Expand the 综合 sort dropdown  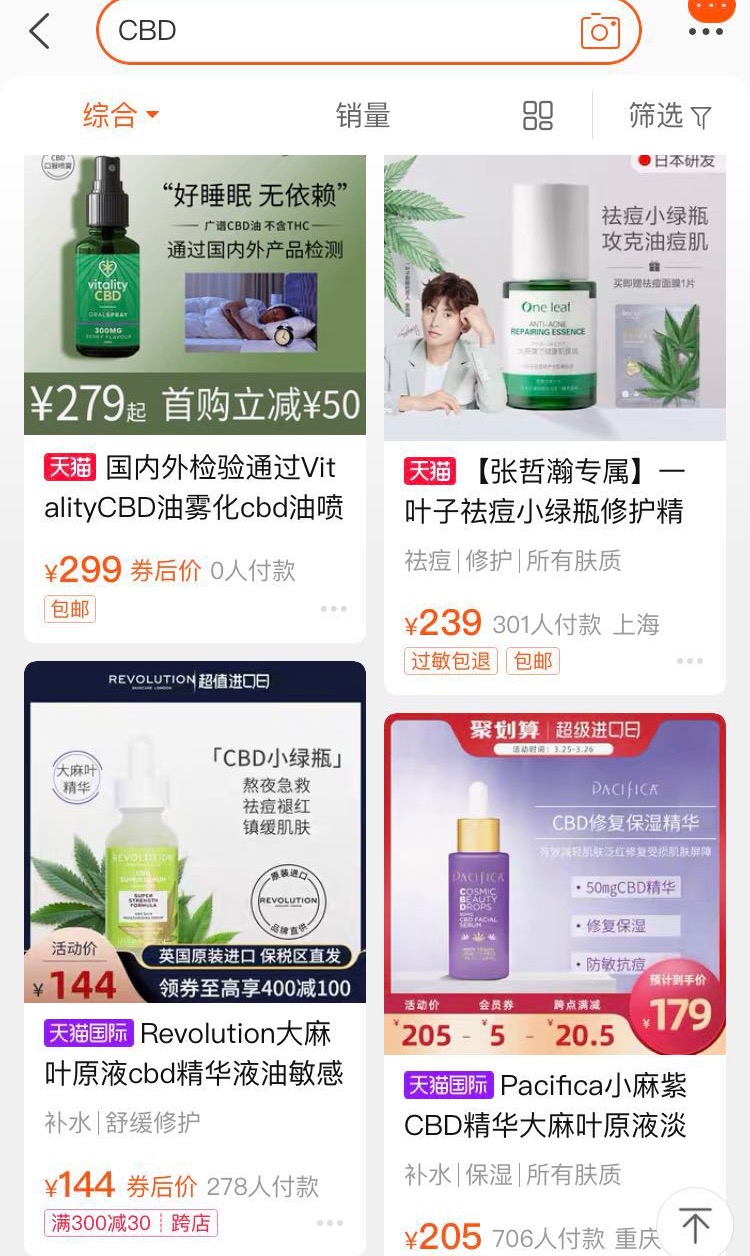(x=120, y=115)
